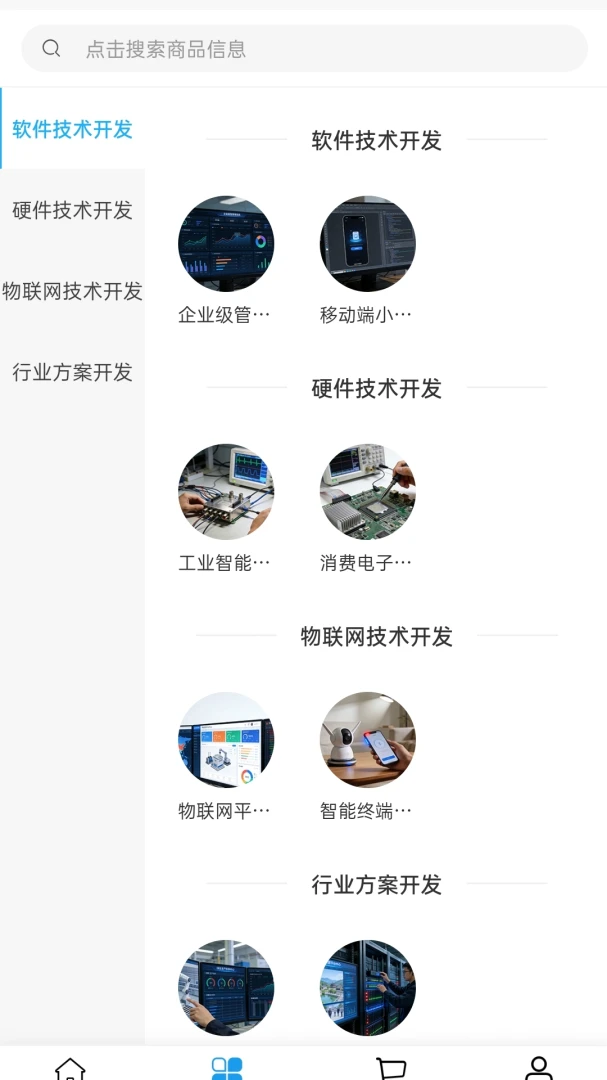Open the 移动端小… item
This screenshot has width=607, height=1080.
click(367, 260)
